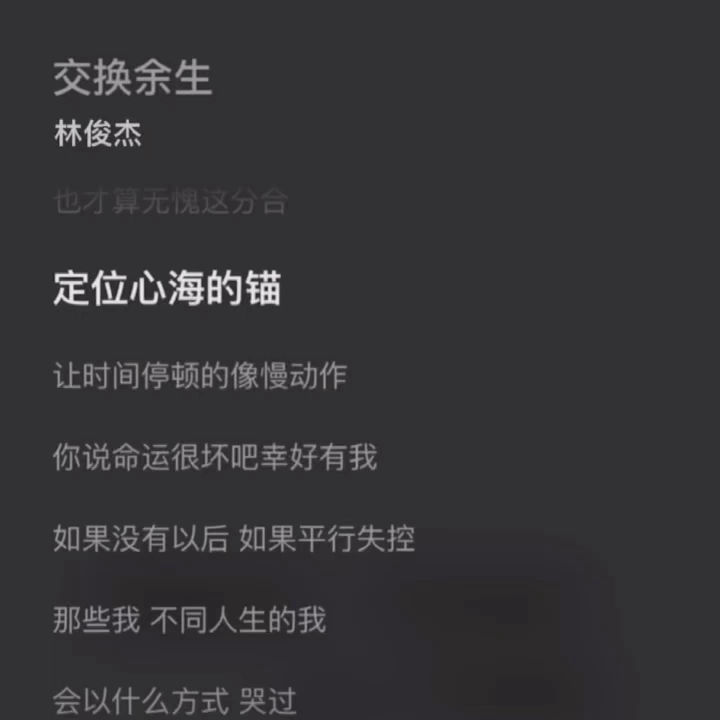The height and width of the screenshot is (720, 720).
Task: Open artist 林俊杰
Action: pos(97,134)
